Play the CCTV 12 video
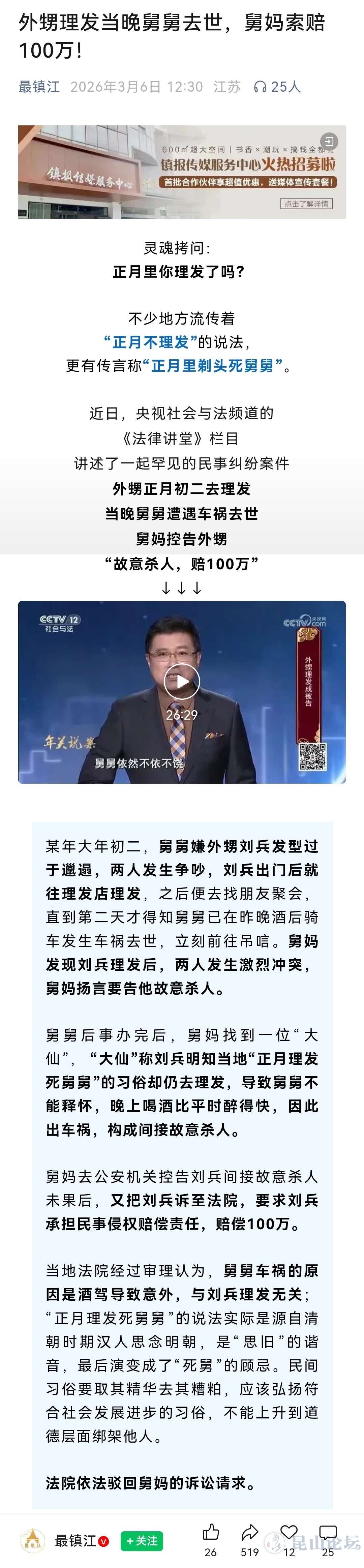Screen dimensions: 364x1568 [x=181, y=681]
